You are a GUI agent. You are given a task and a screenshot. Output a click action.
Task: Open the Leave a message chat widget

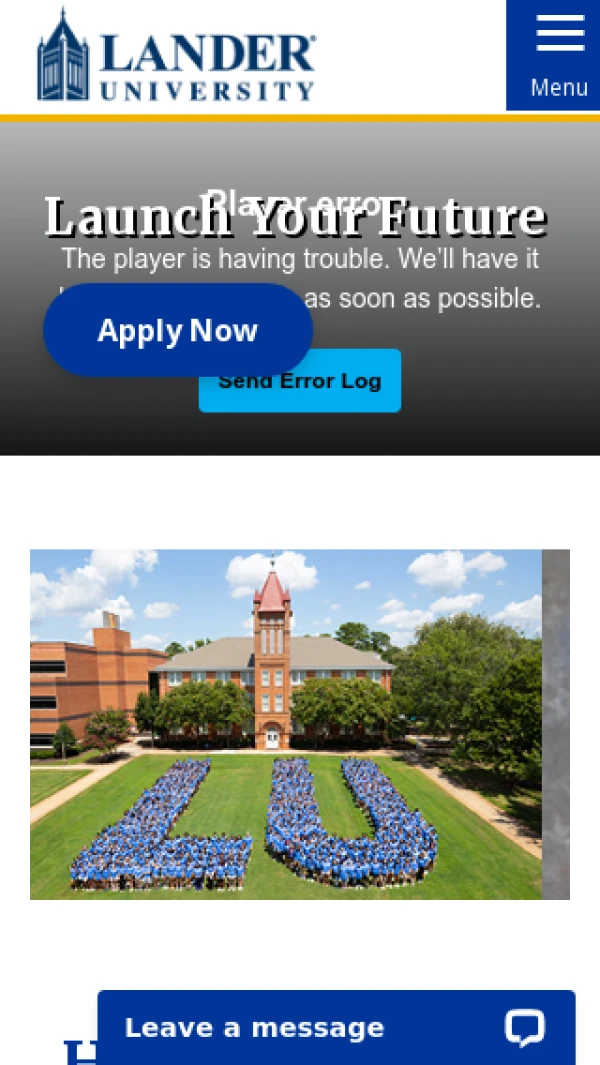tap(336, 1027)
